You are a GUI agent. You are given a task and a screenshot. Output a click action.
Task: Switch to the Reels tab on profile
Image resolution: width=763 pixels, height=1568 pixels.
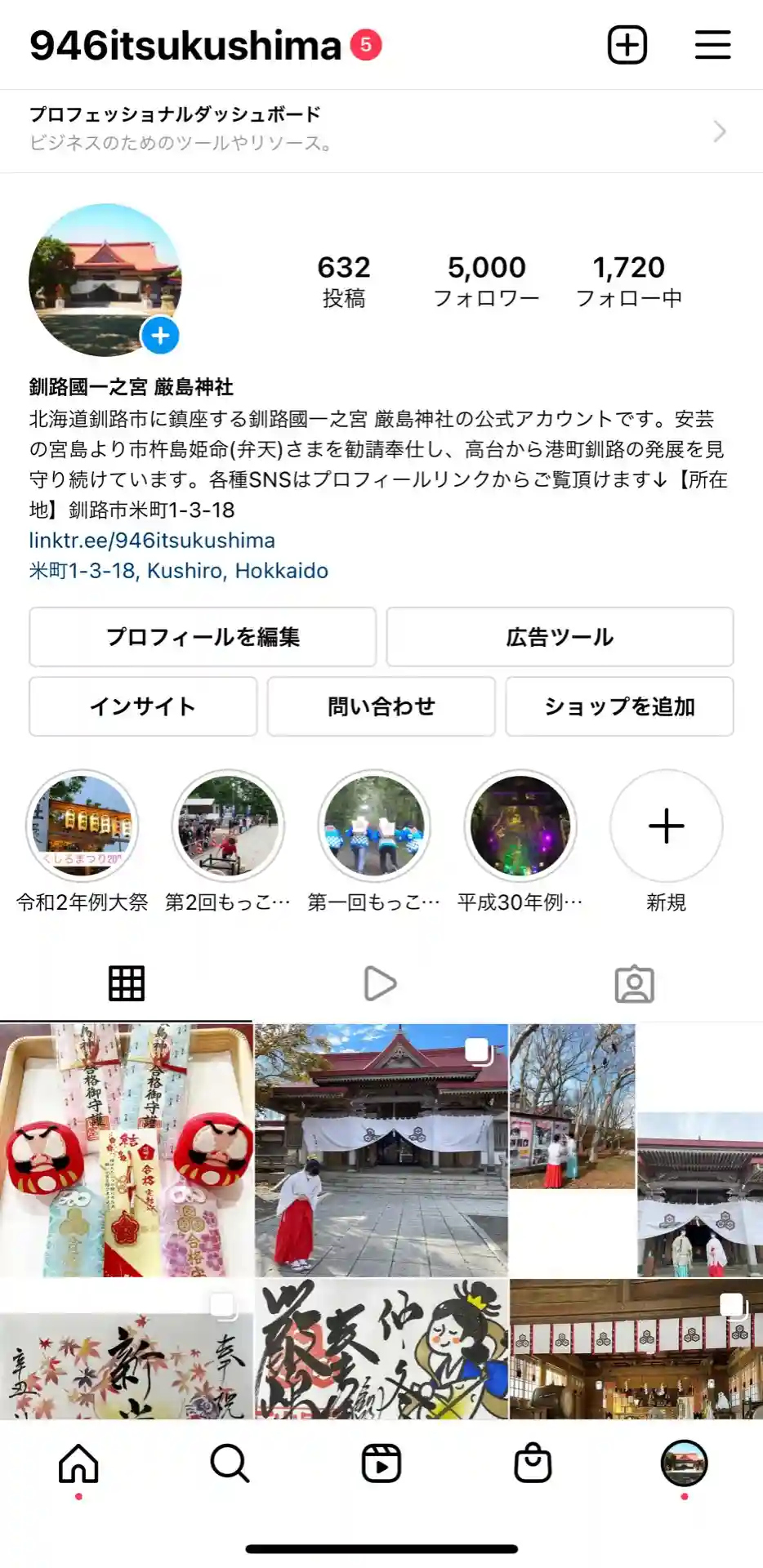[x=380, y=983]
